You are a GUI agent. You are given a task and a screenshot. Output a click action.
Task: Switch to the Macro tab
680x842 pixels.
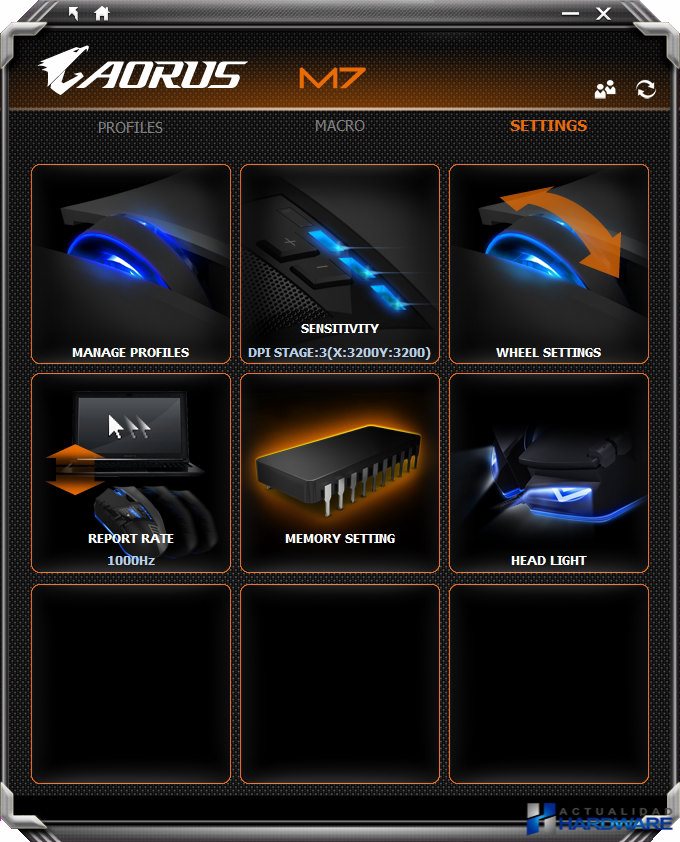[340, 126]
